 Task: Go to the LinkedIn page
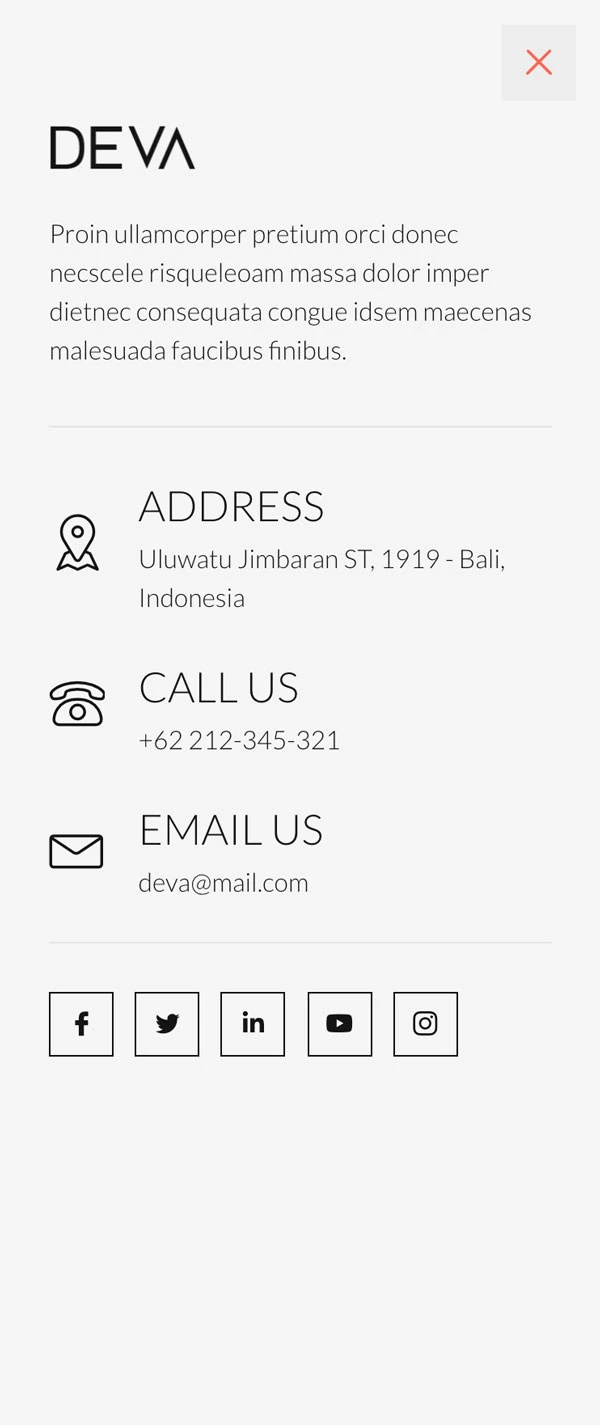tap(253, 1023)
